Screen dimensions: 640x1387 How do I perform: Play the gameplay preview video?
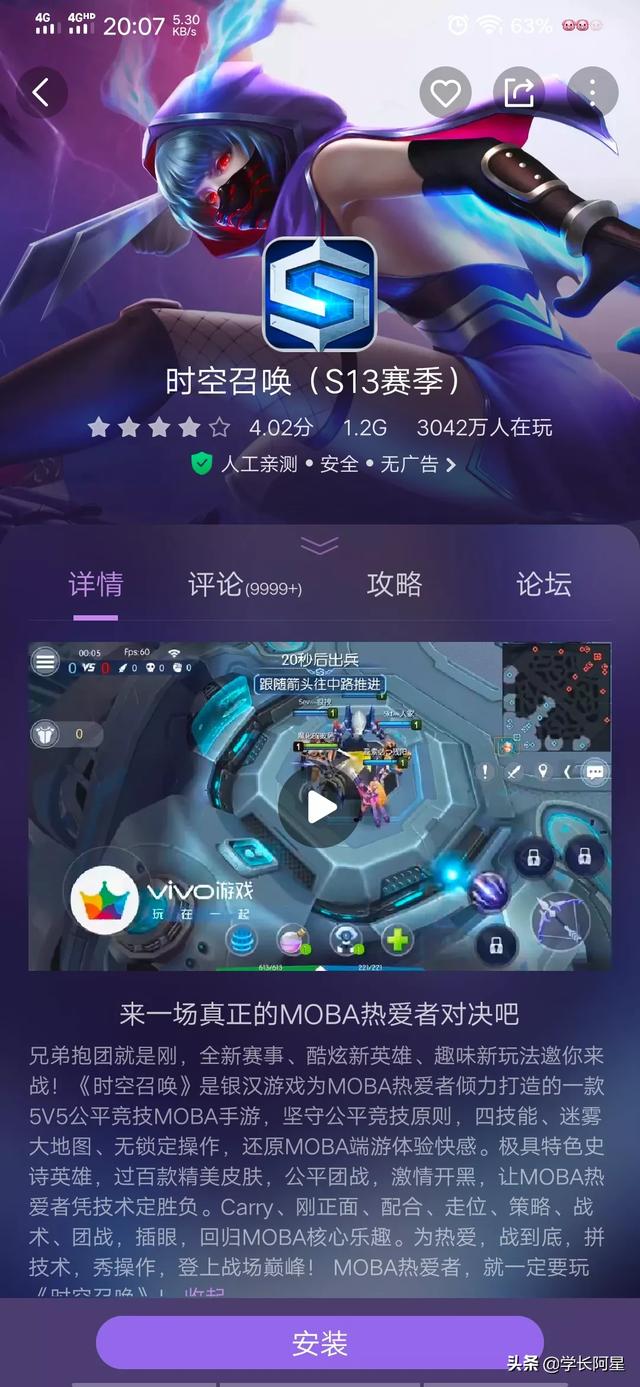(320, 806)
